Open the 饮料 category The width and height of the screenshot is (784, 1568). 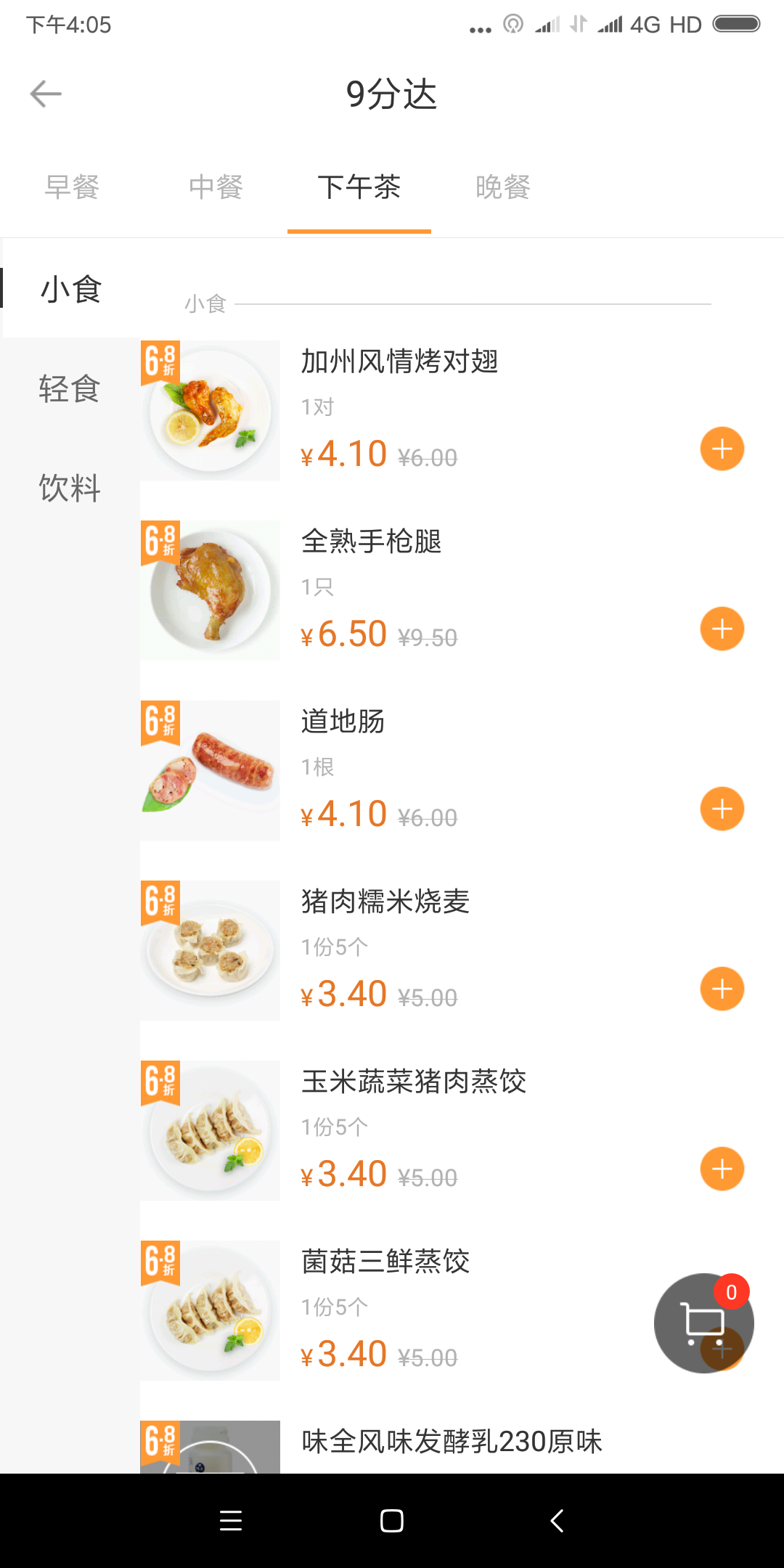click(70, 488)
